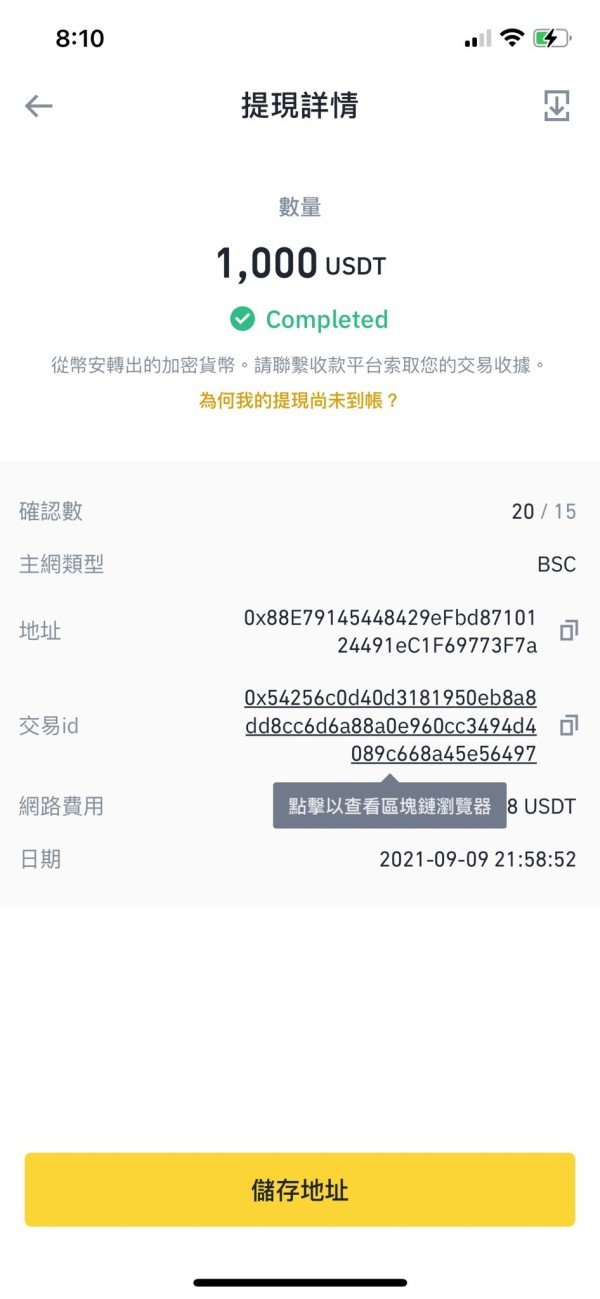Download the withdrawal receipt
This screenshot has width=600, height=1299.
click(x=557, y=106)
